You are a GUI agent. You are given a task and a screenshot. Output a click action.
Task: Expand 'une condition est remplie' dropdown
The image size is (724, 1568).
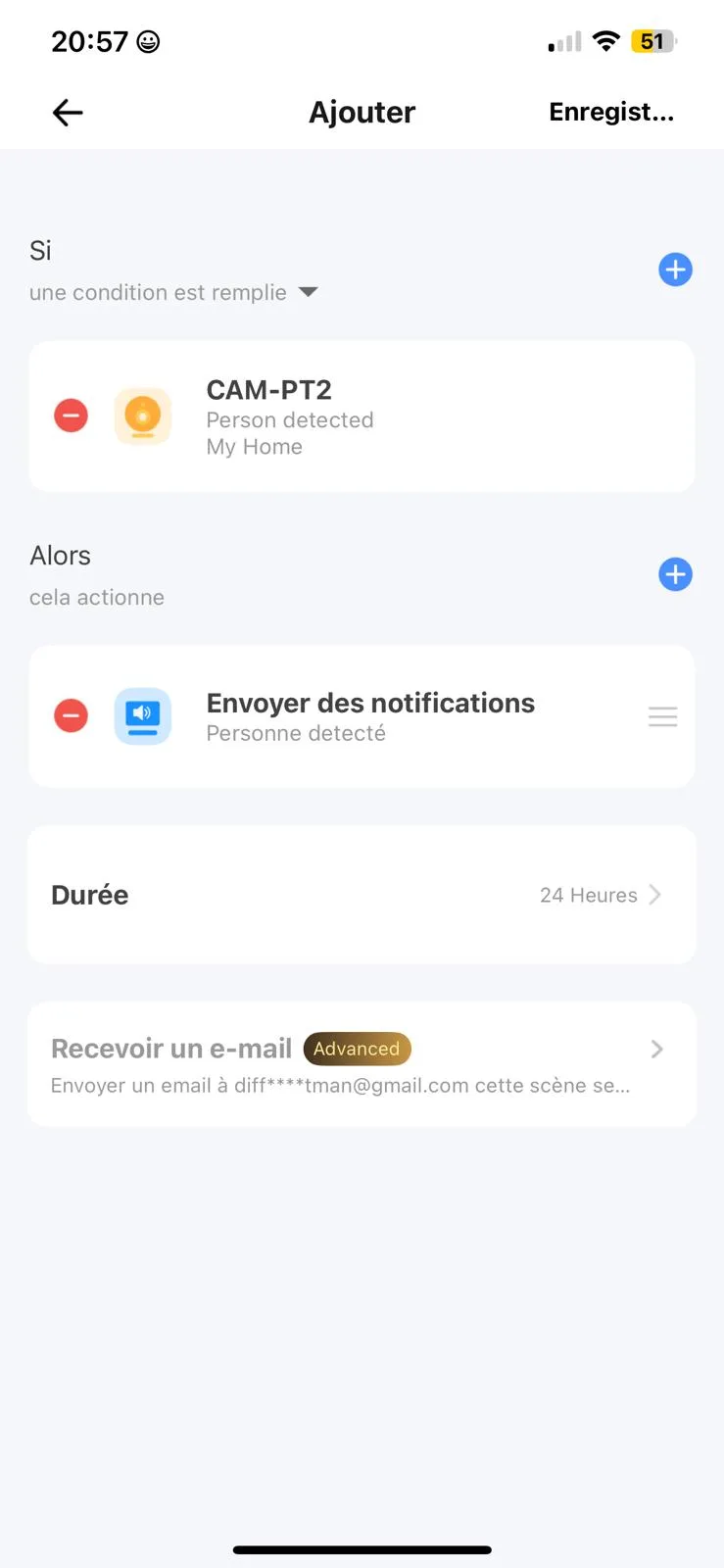173,292
